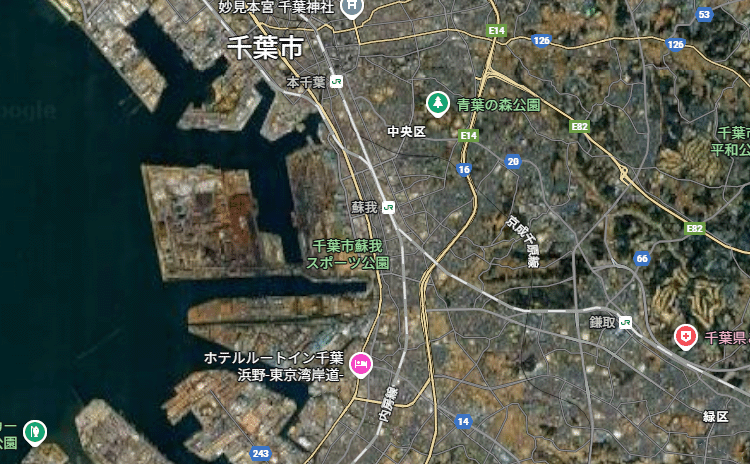Viewport: 750px width, 464px height.
Task: Open the 蘇我 station marker
Action: point(388,207)
